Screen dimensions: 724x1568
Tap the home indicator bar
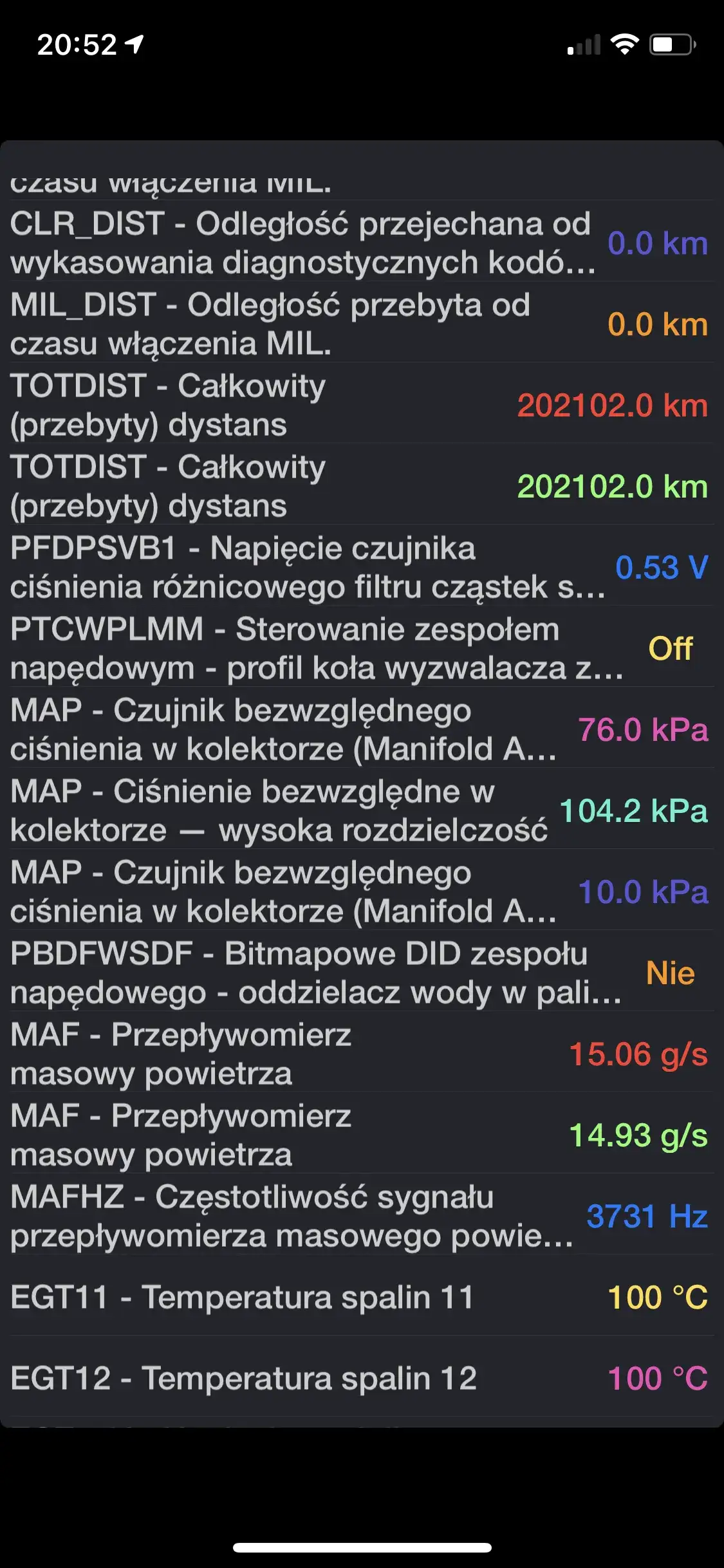click(x=362, y=1547)
